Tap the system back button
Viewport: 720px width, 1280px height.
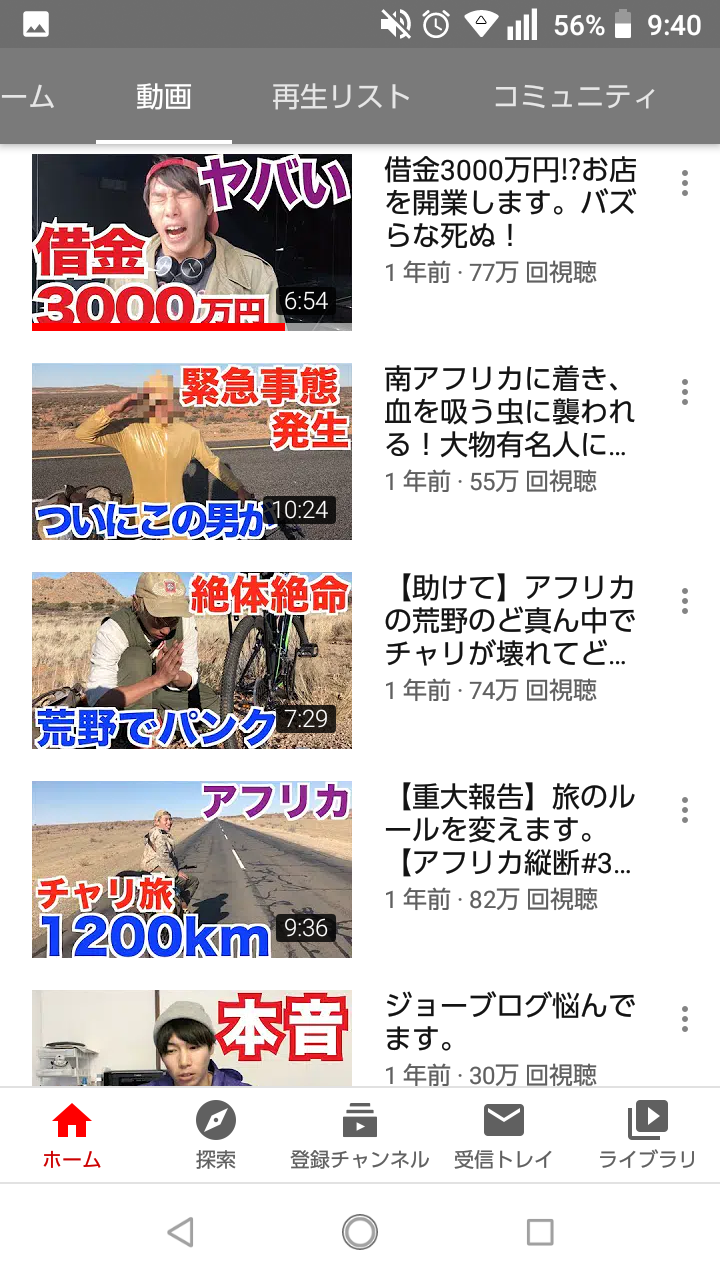coord(180,1232)
